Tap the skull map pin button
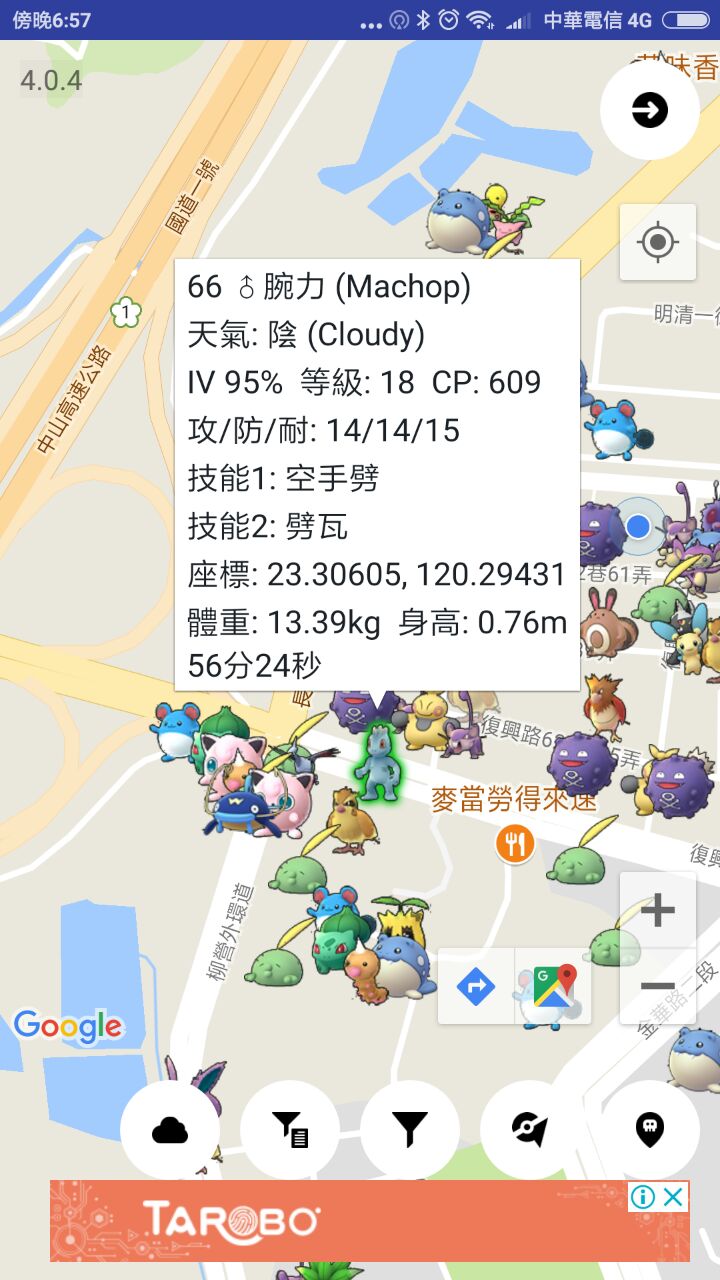 (x=650, y=1130)
